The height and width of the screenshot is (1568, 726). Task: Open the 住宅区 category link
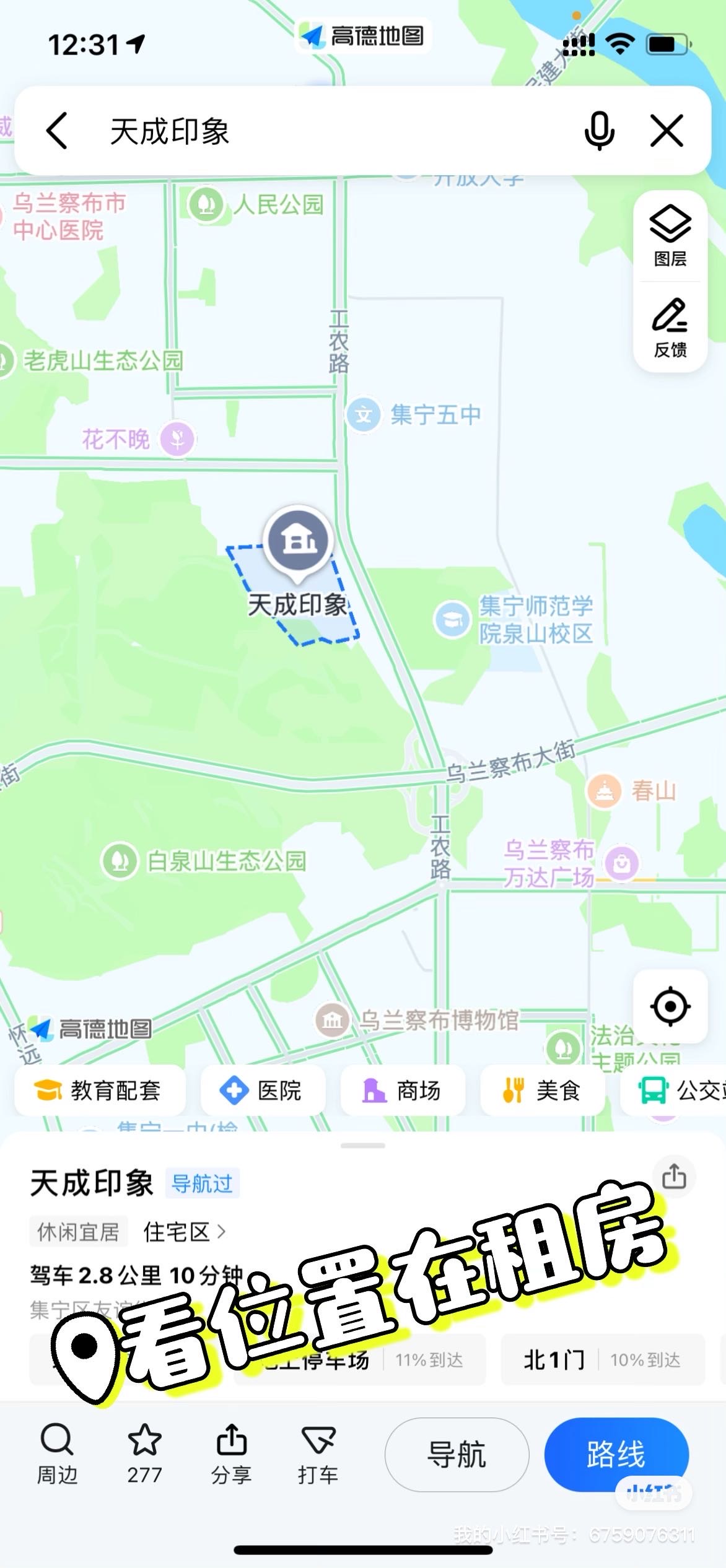184,1232
